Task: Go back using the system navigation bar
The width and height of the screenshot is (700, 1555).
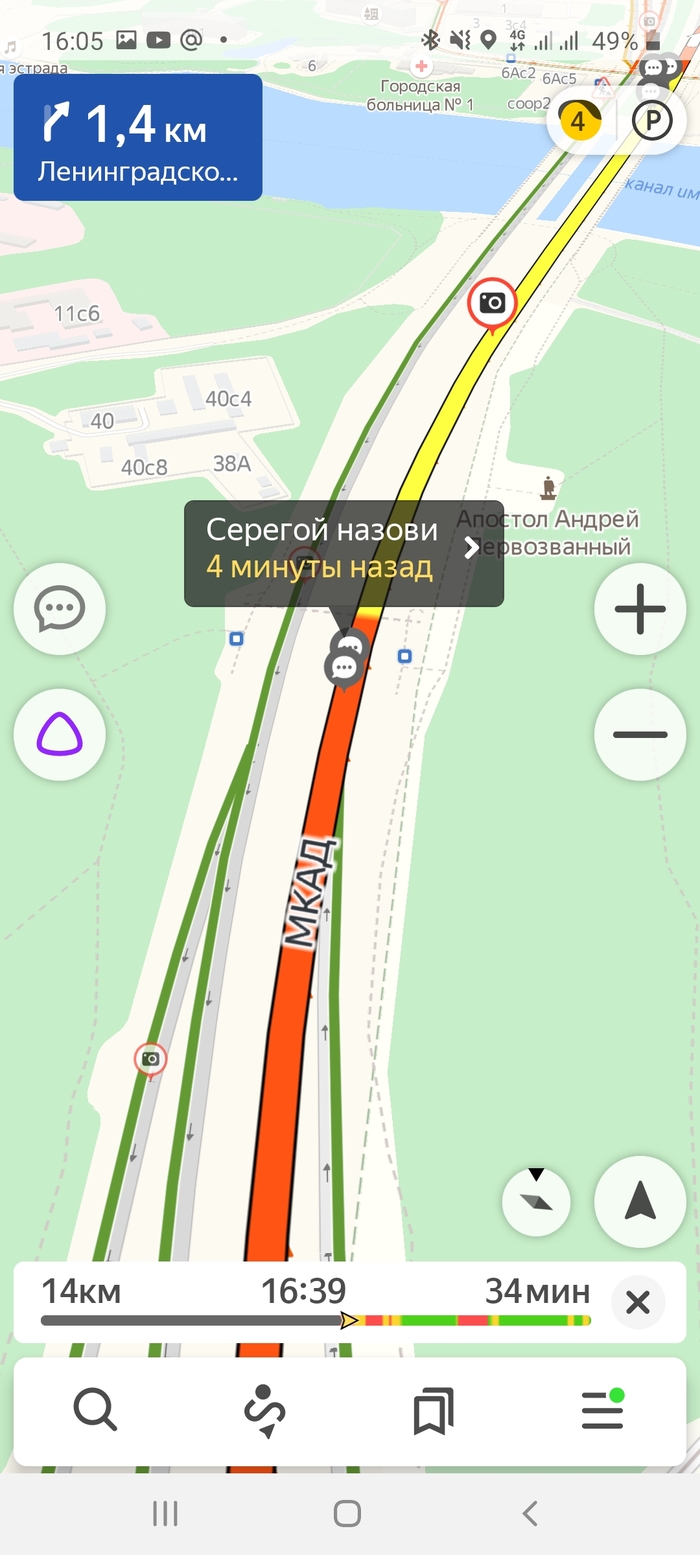Action: click(x=530, y=1513)
